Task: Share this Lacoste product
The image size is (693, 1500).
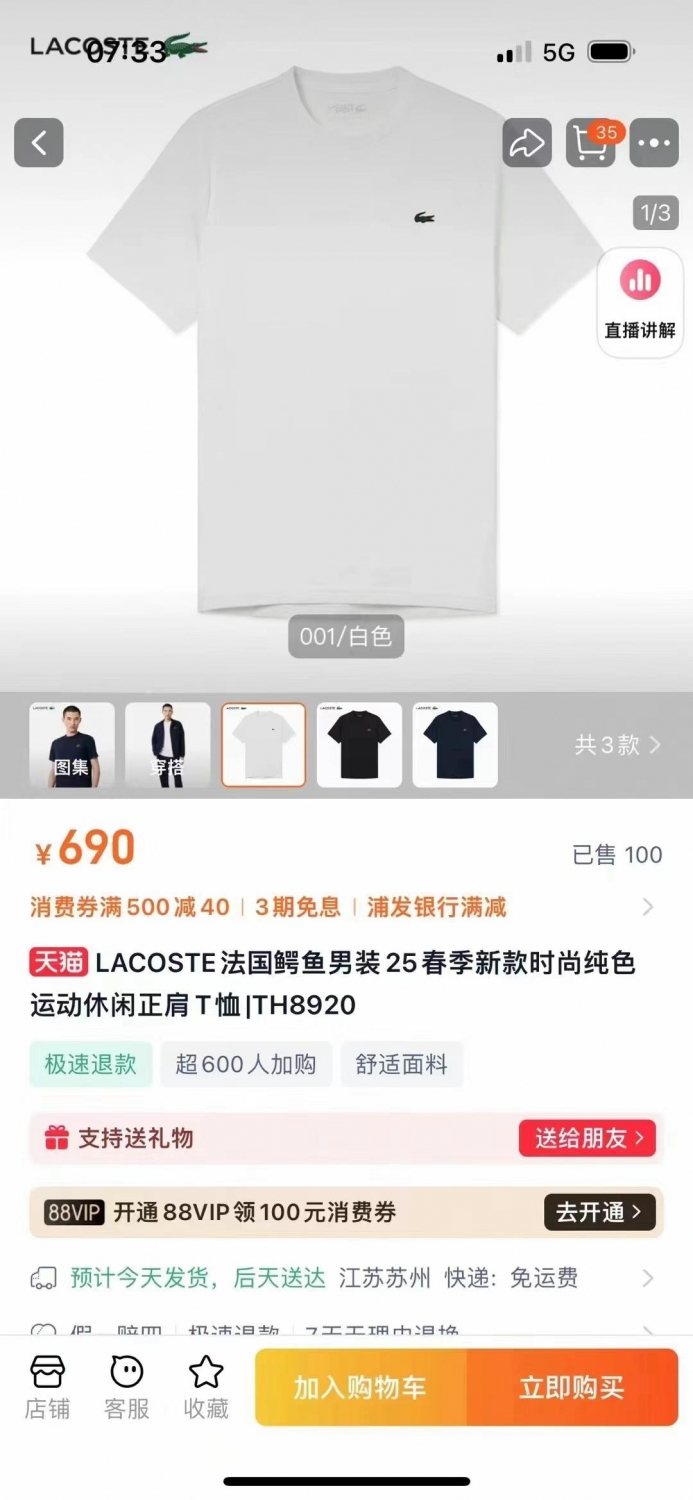Action: [x=527, y=143]
